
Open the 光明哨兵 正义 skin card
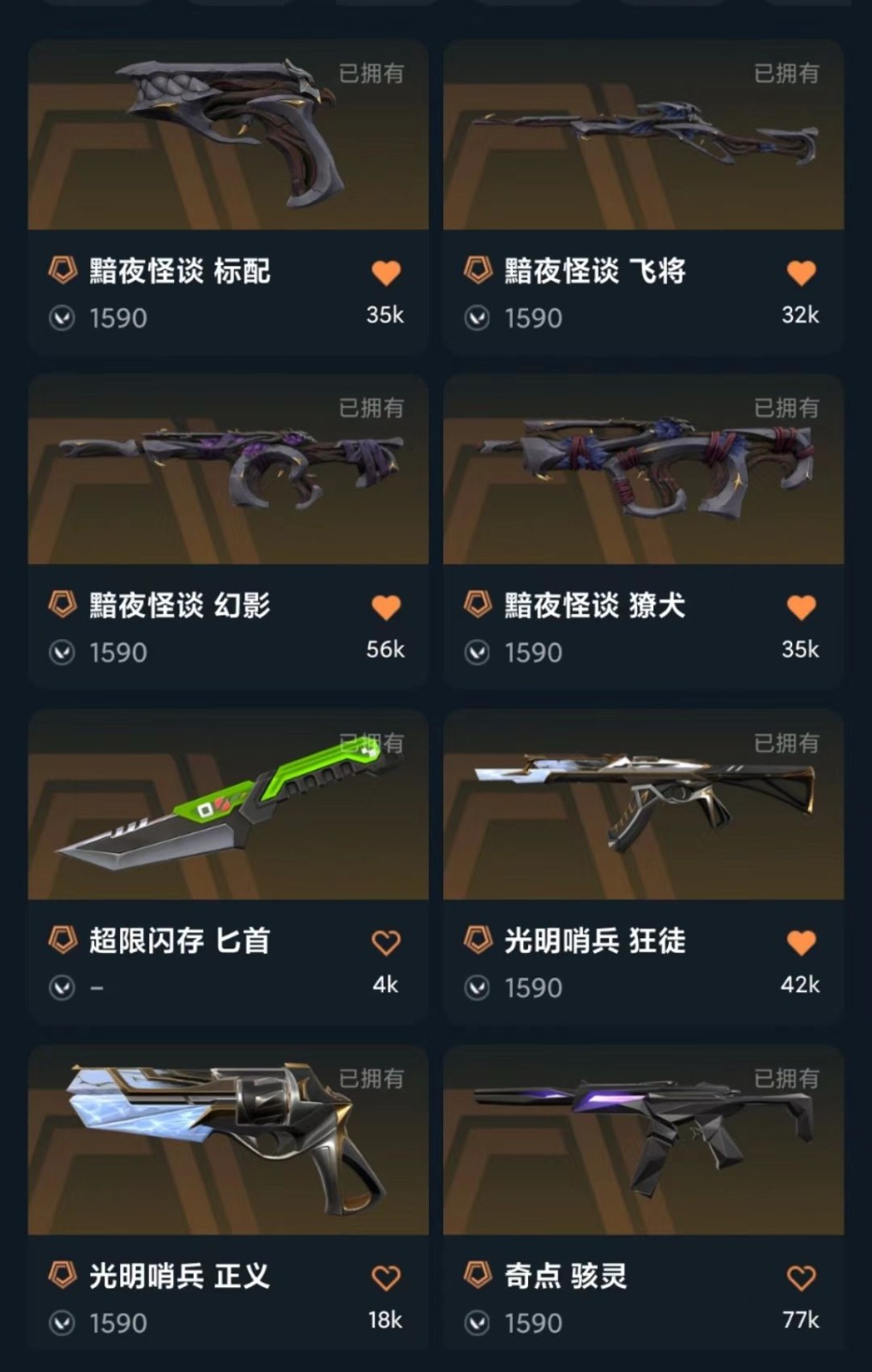click(x=227, y=1140)
